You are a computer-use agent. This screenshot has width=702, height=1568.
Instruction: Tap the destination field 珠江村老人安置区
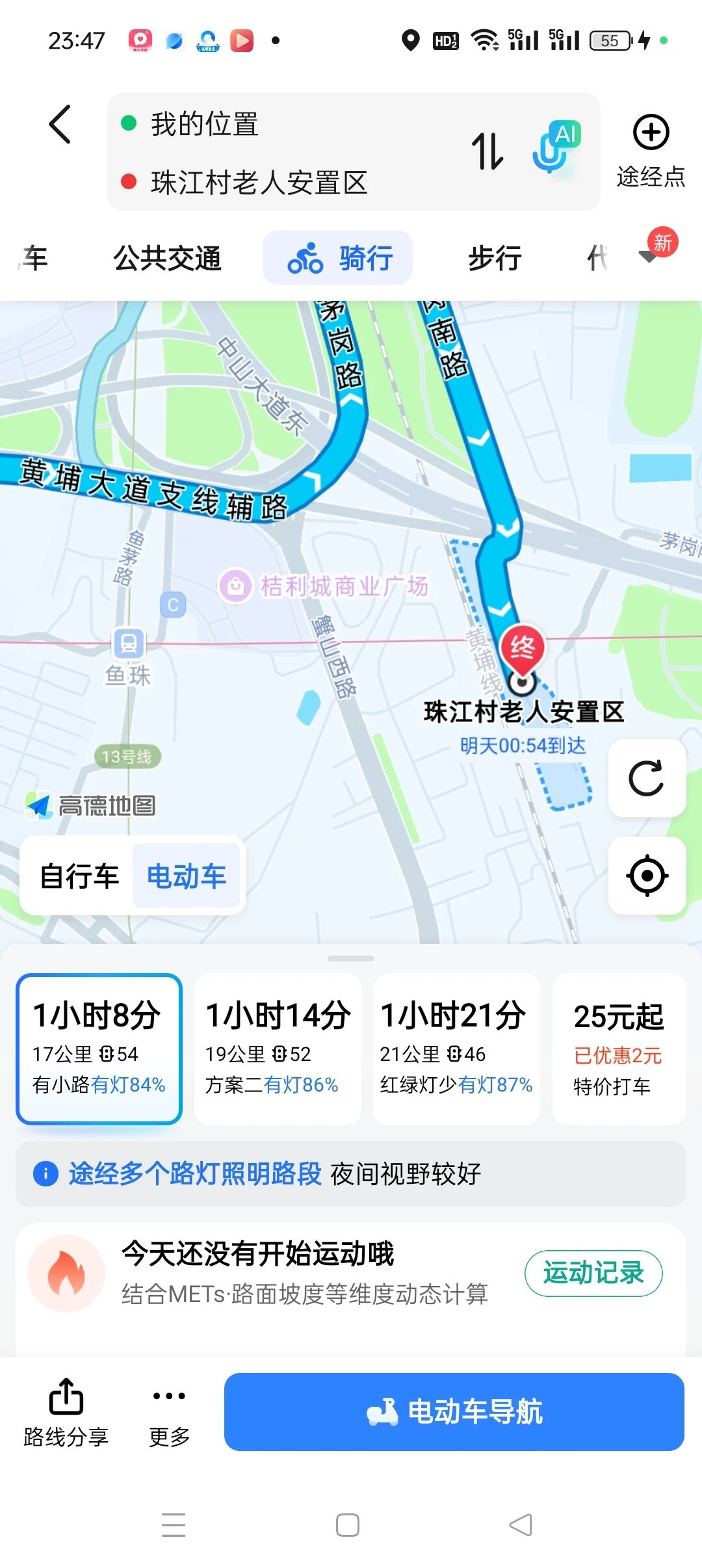tap(260, 185)
